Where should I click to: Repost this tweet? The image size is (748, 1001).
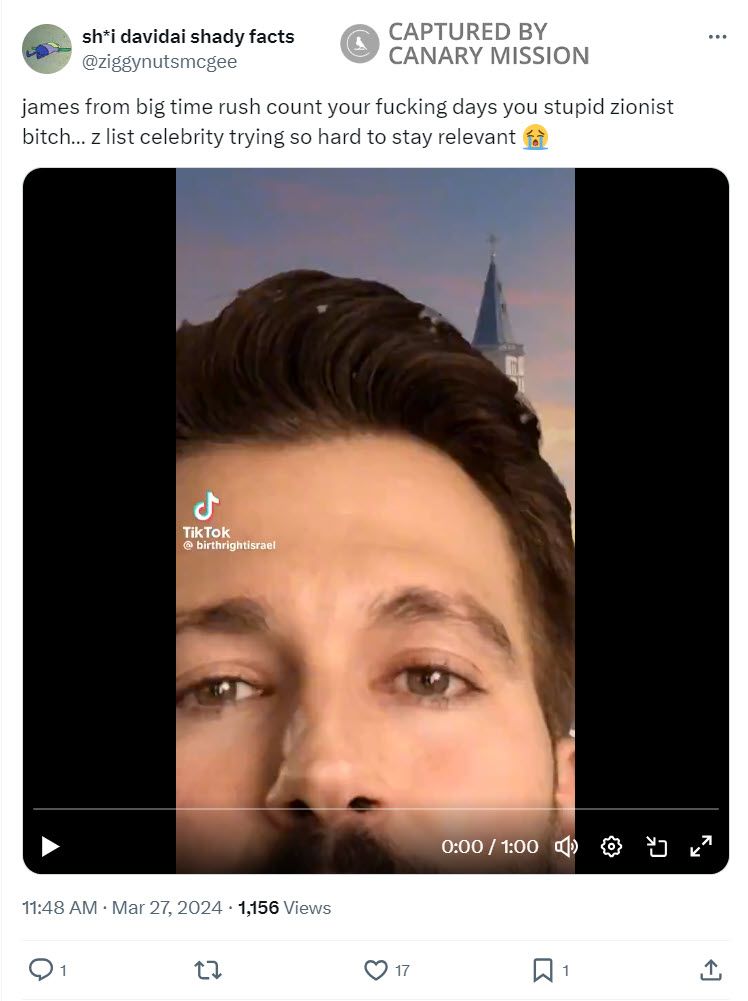coord(208,969)
